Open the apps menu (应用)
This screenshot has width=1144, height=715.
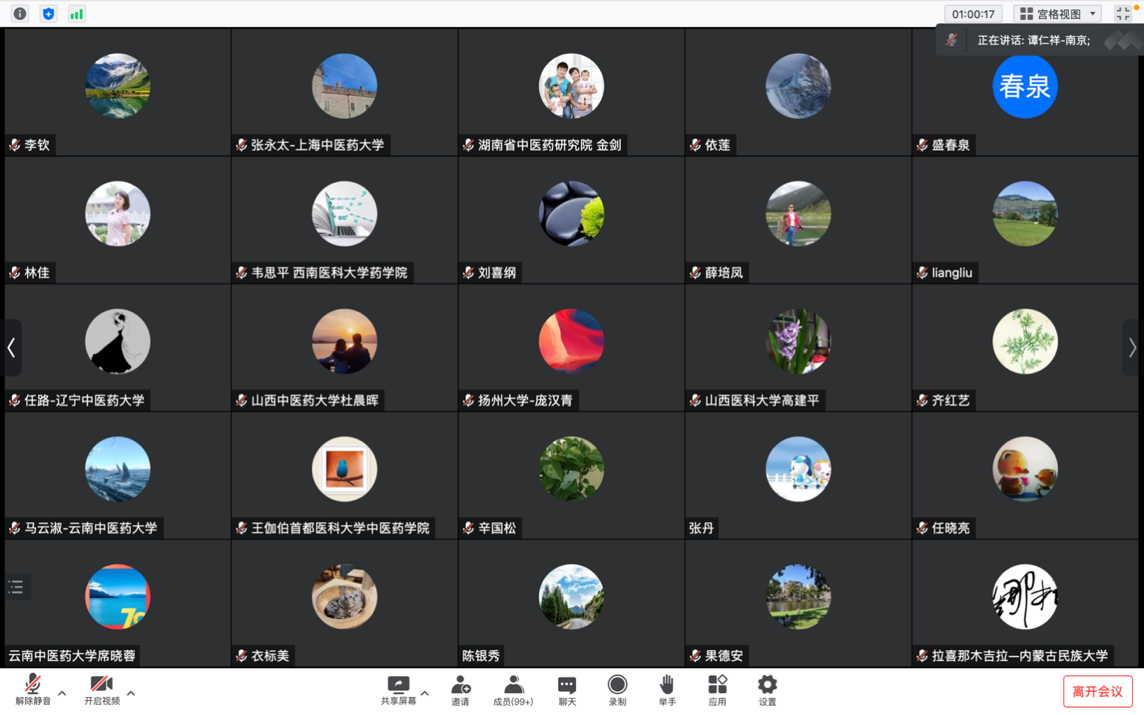click(717, 689)
